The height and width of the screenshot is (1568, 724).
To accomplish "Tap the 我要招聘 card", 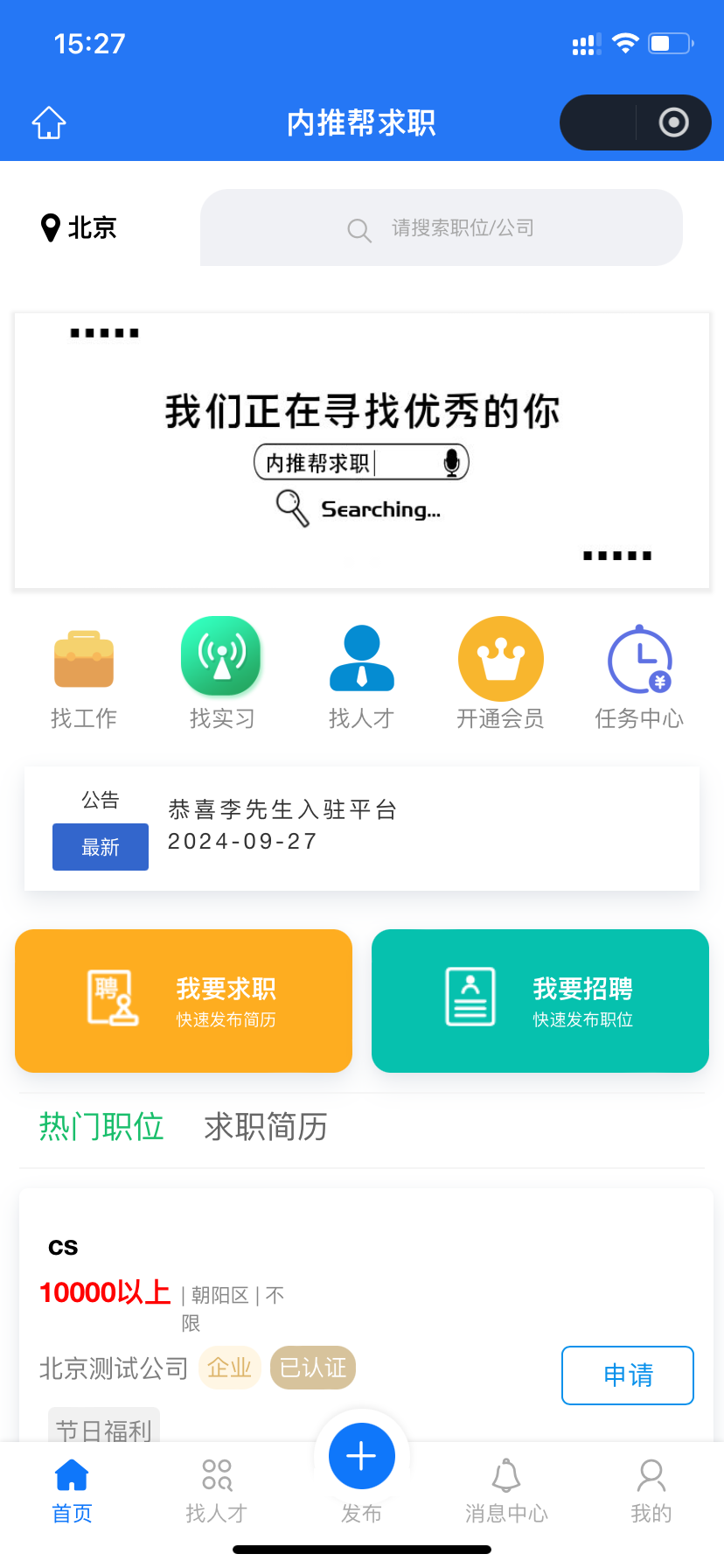I will point(540,1000).
